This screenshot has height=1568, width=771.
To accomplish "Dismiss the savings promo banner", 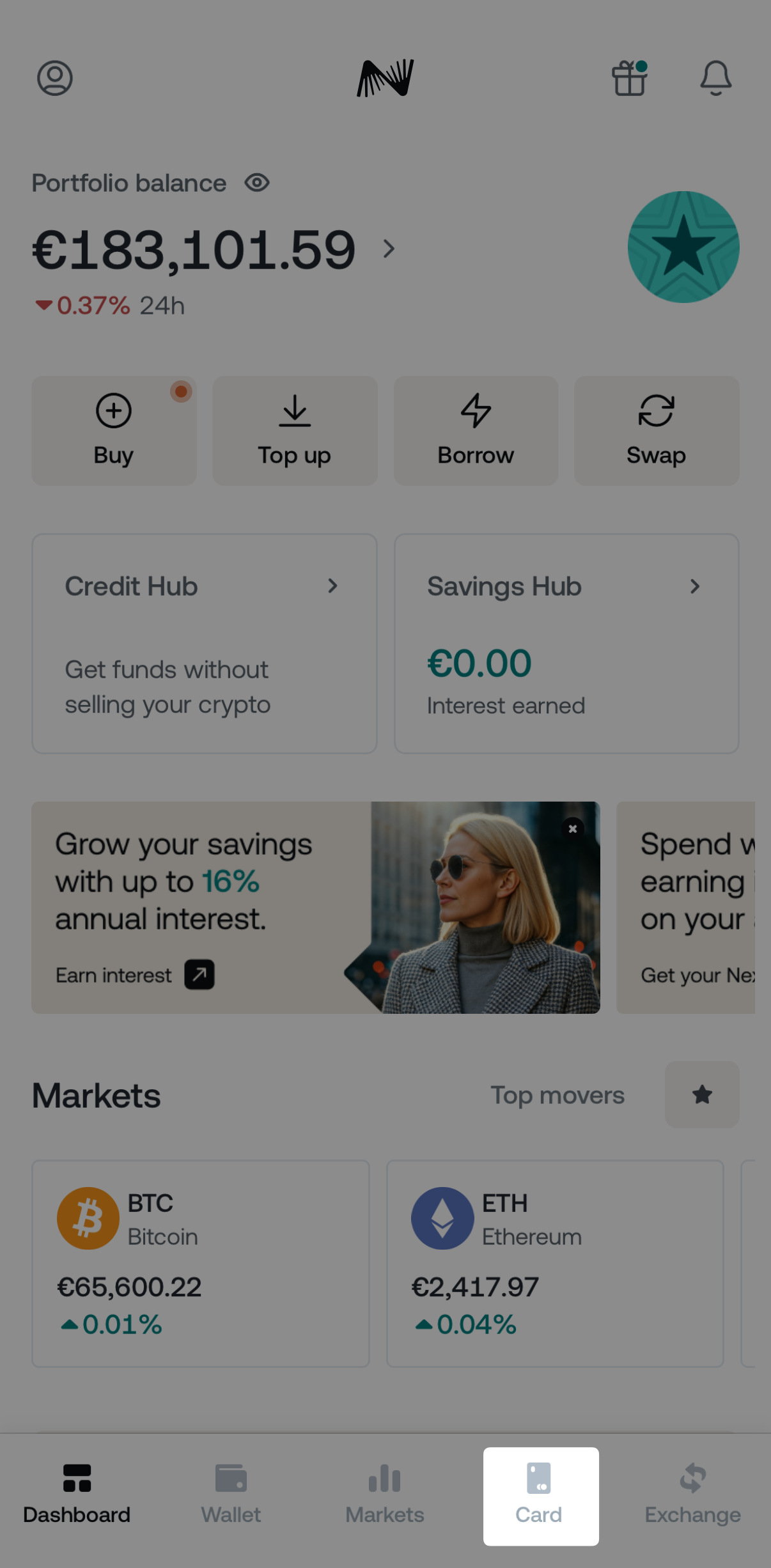I will coord(573,828).
